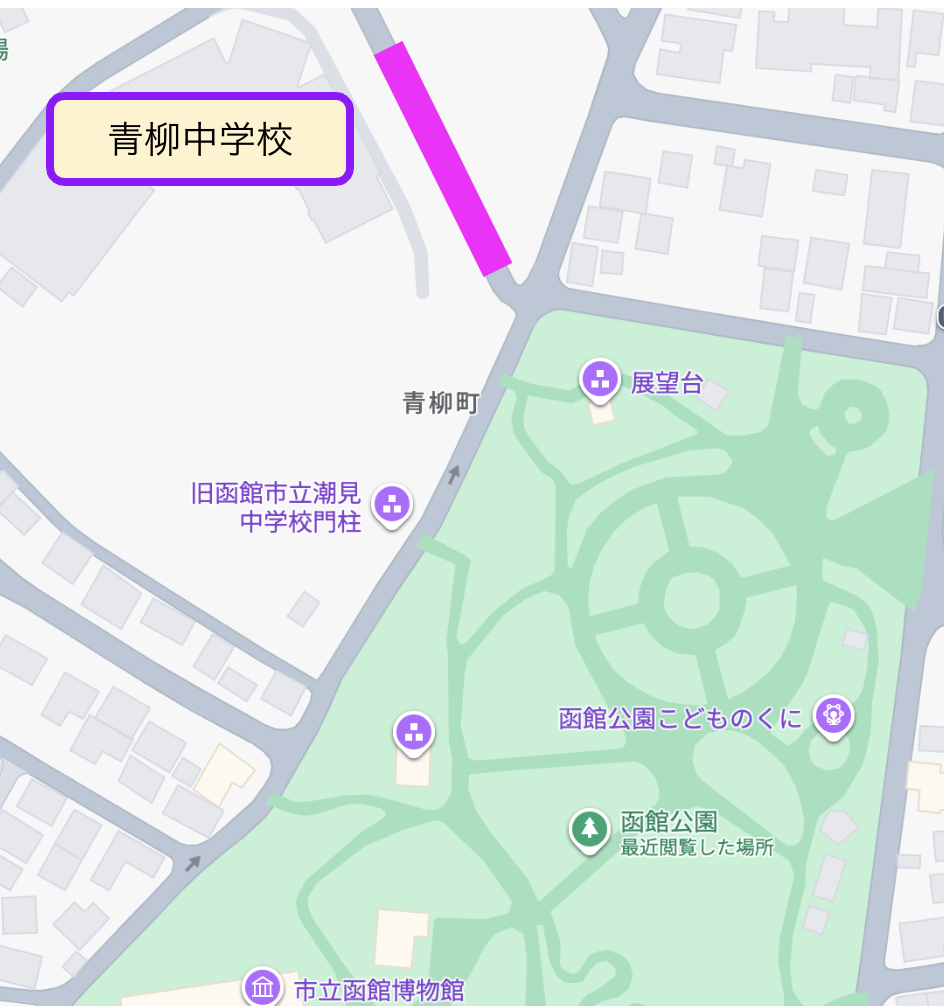The height and width of the screenshot is (1006, 944).
Task: Tap the 函館公園こどものくに amusement park pin
Action: (833, 716)
